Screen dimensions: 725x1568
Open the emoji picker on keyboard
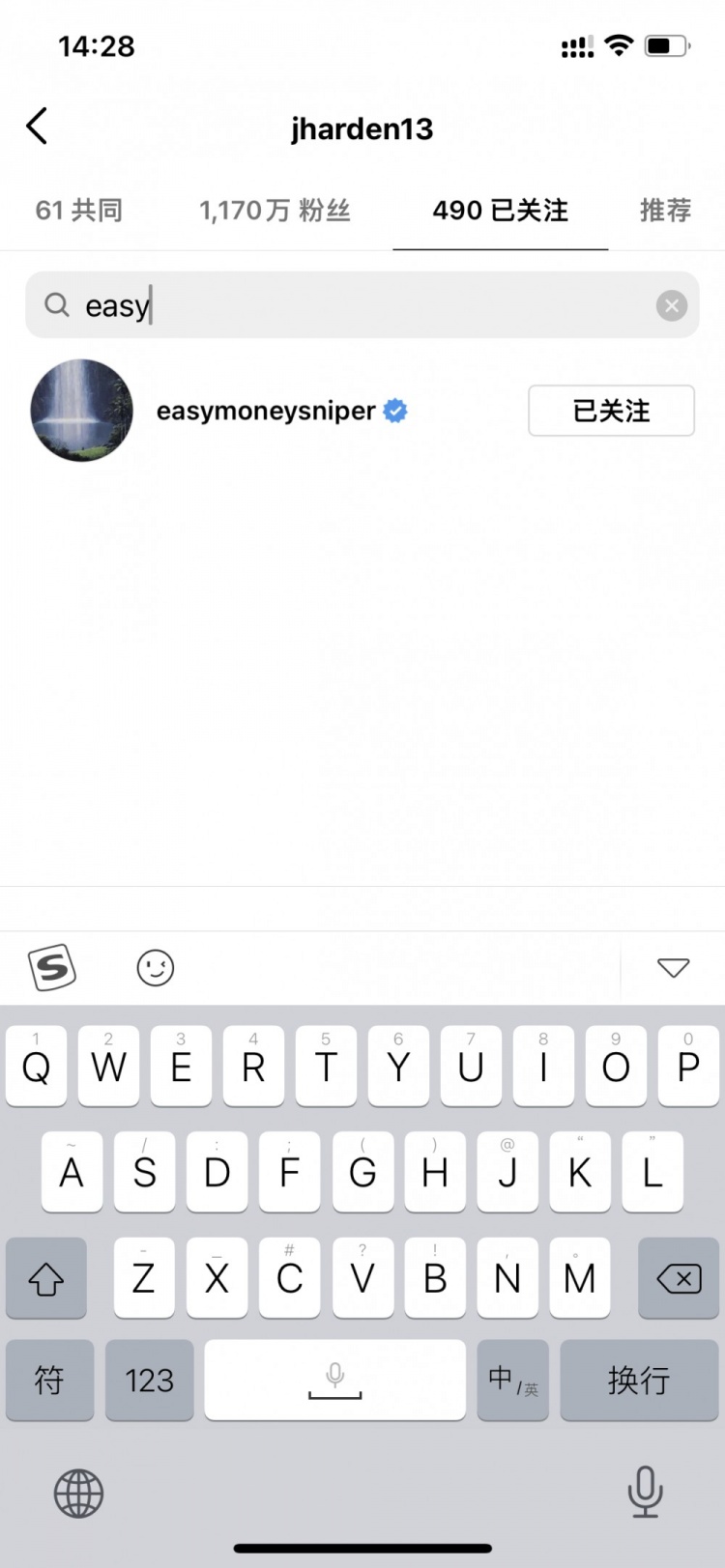(155, 967)
